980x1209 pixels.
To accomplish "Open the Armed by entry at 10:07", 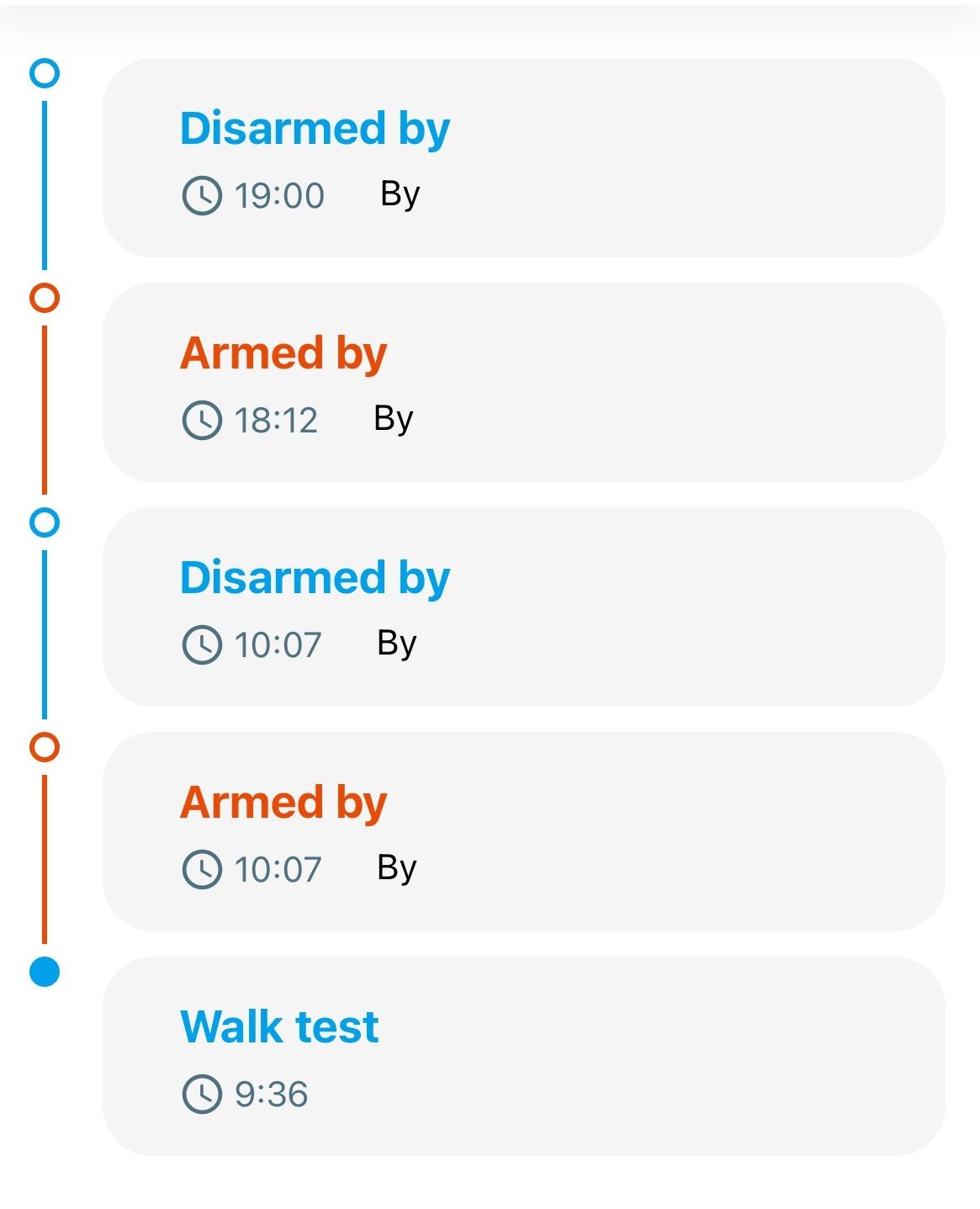I will tap(523, 832).
